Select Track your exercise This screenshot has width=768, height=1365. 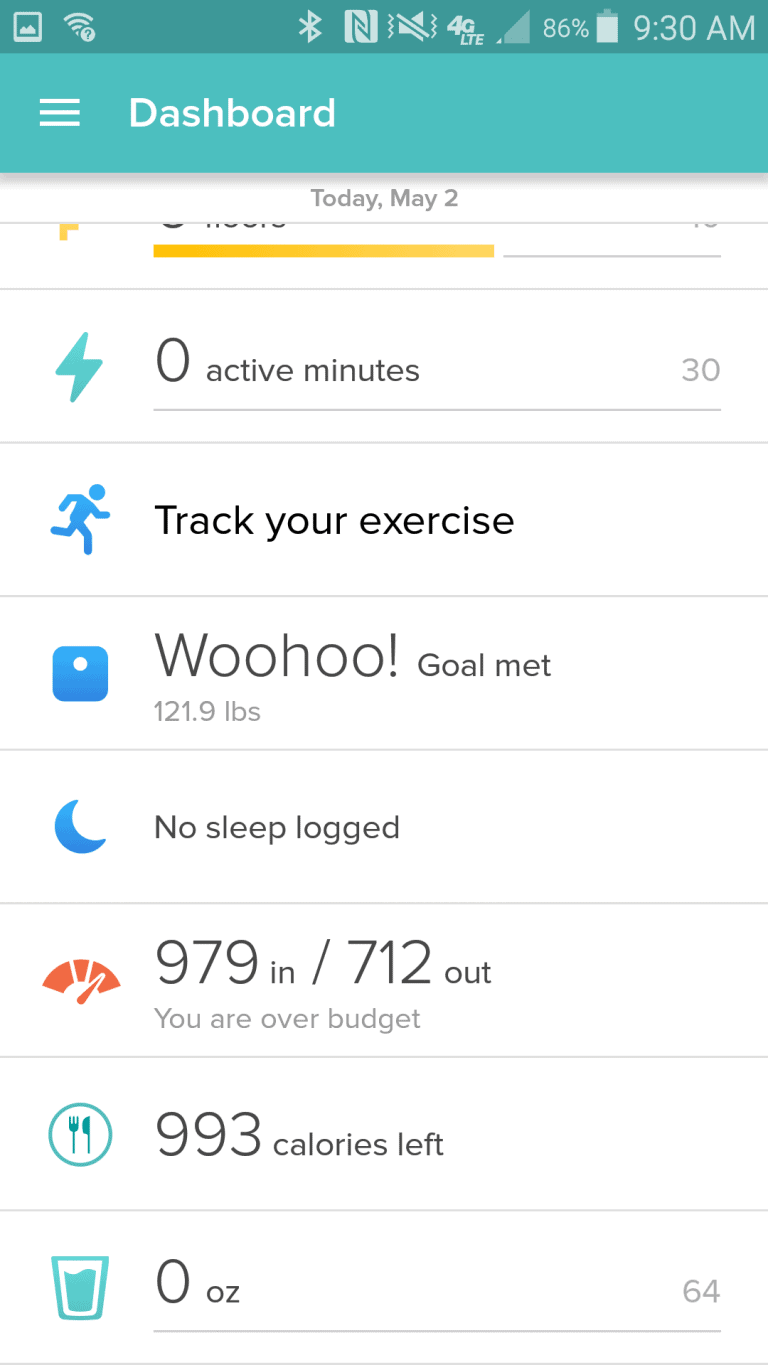384,520
